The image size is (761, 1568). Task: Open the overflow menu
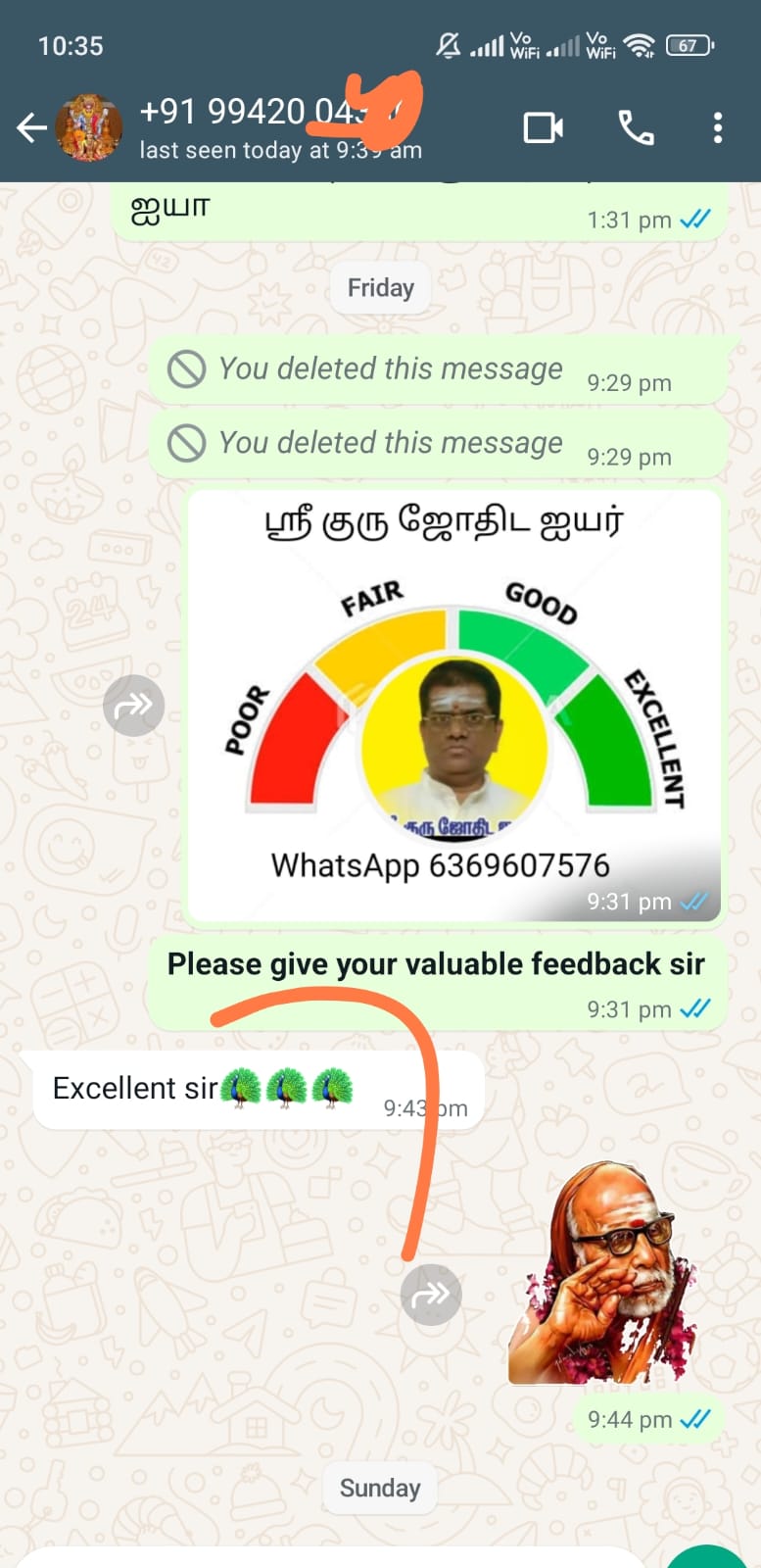click(x=718, y=128)
